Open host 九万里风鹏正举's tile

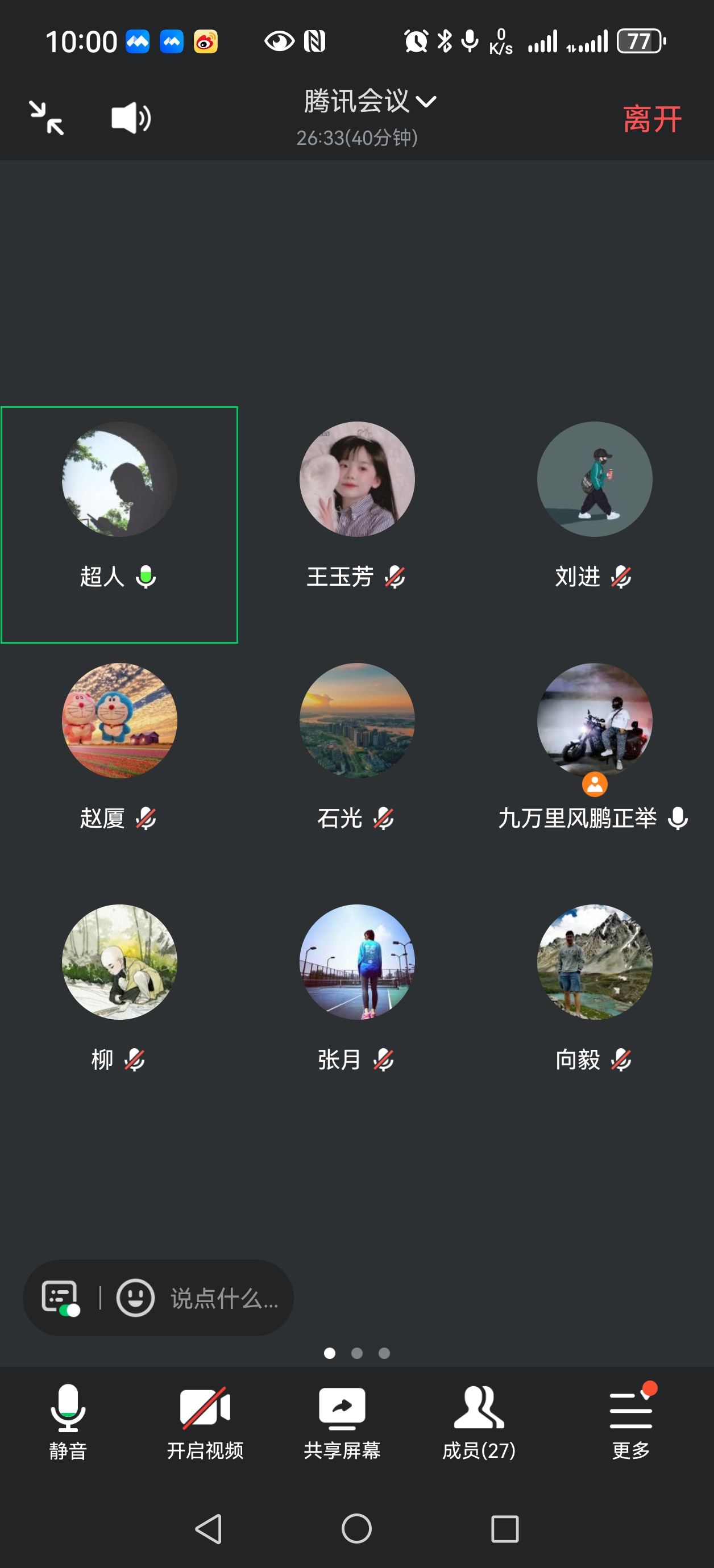(595, 721)
